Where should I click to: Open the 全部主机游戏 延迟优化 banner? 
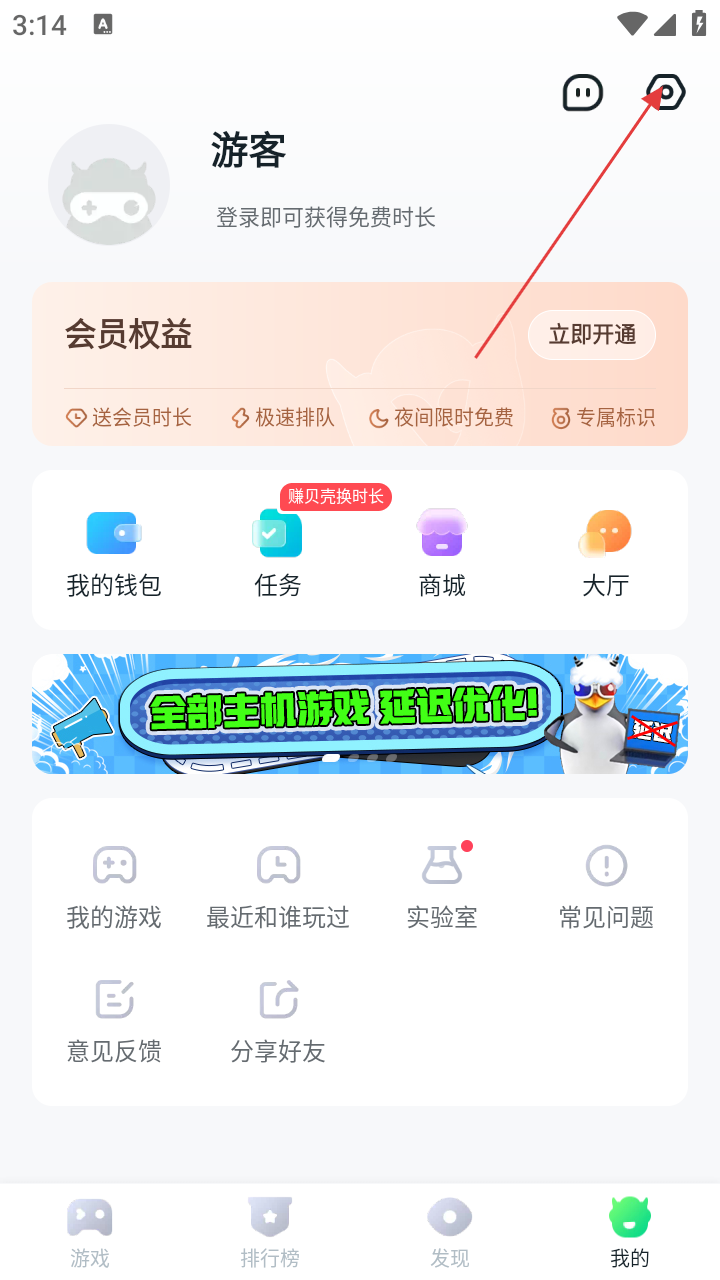click(x=360, y=713)
